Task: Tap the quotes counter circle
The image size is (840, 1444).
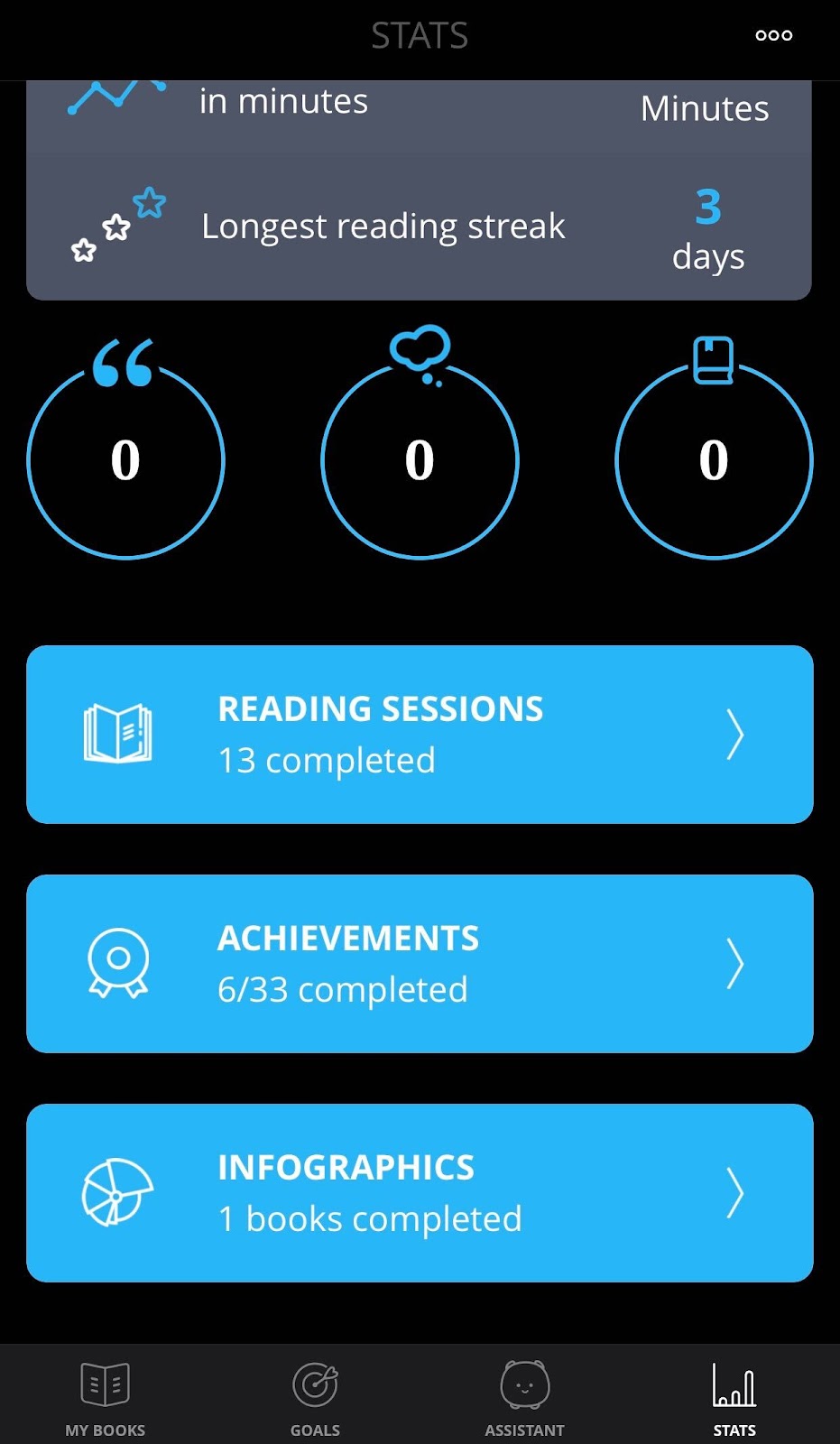Action: click(x=125, y=460)
